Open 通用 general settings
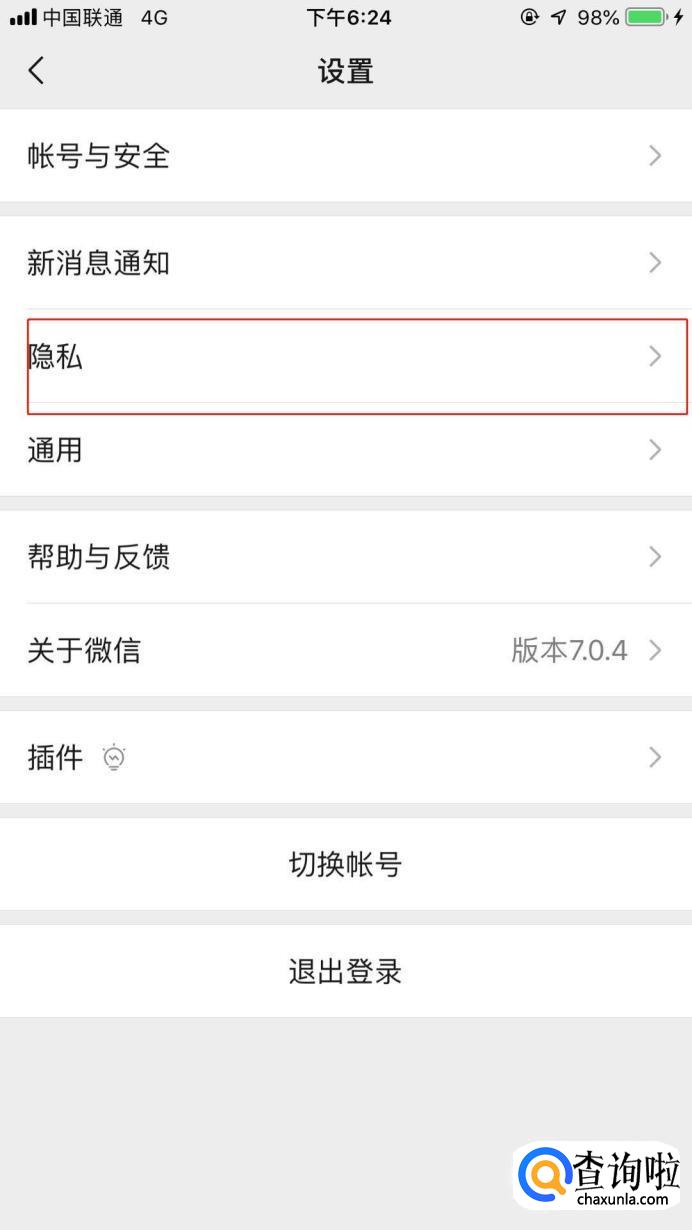 [345, 450]
